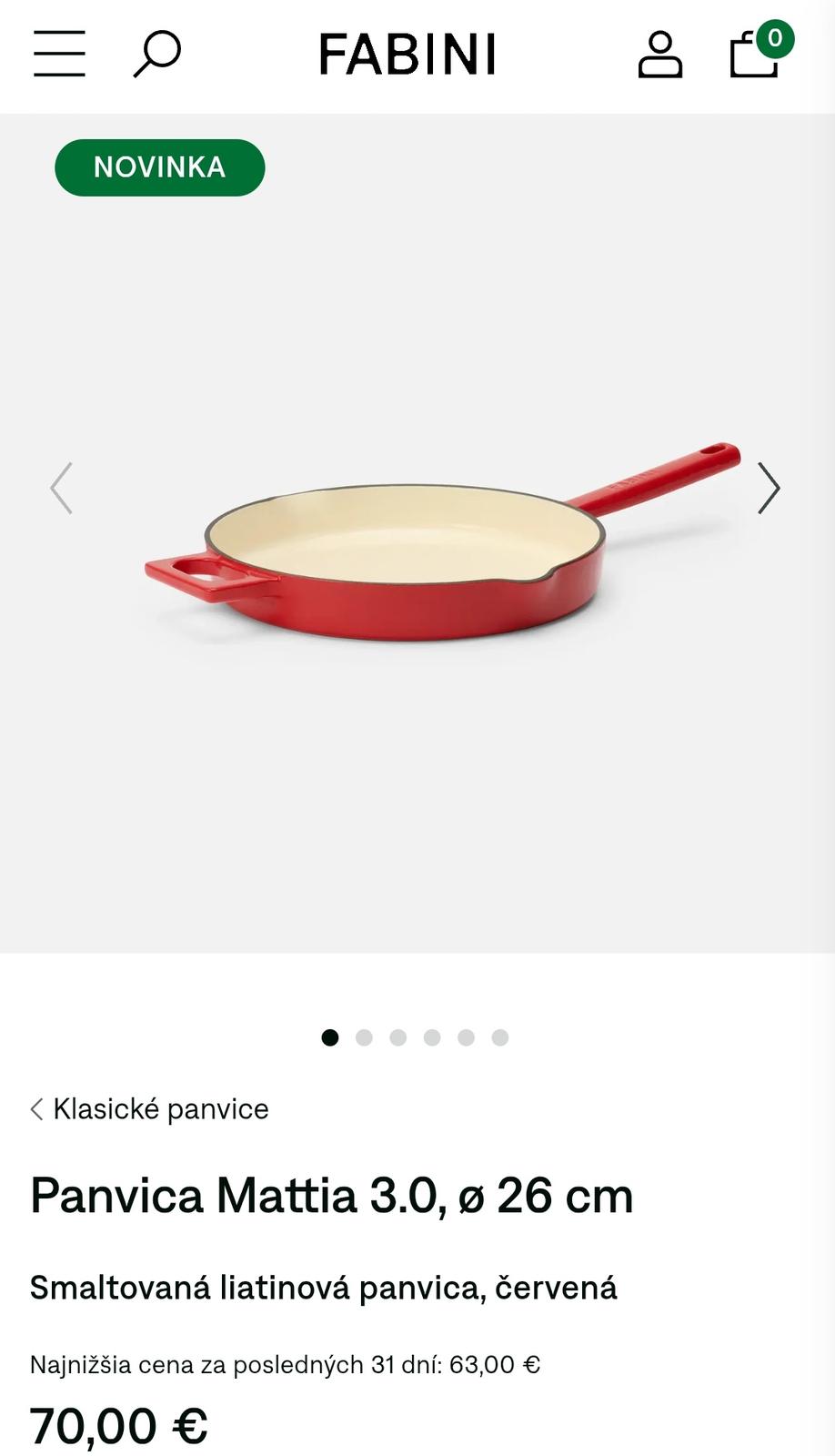Open the search magnifier
This screenshot has height=1456, width=835.
click(156, 54)
